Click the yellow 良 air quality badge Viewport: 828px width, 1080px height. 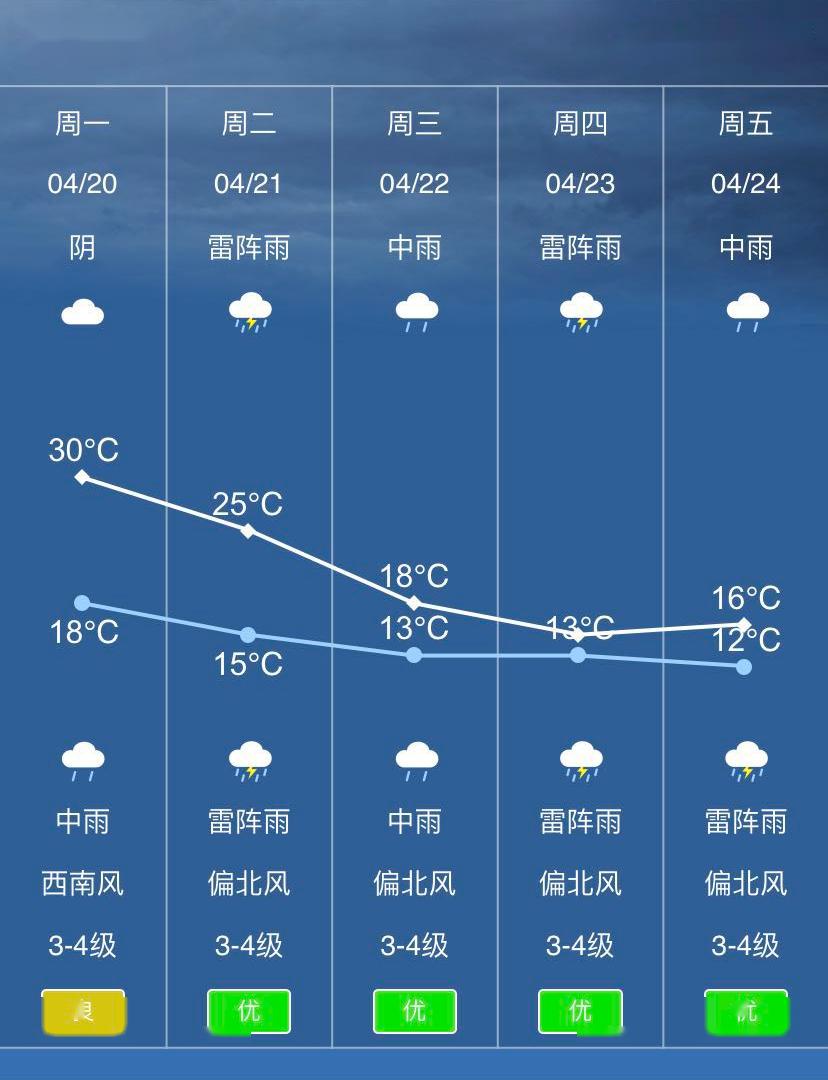83,1012
